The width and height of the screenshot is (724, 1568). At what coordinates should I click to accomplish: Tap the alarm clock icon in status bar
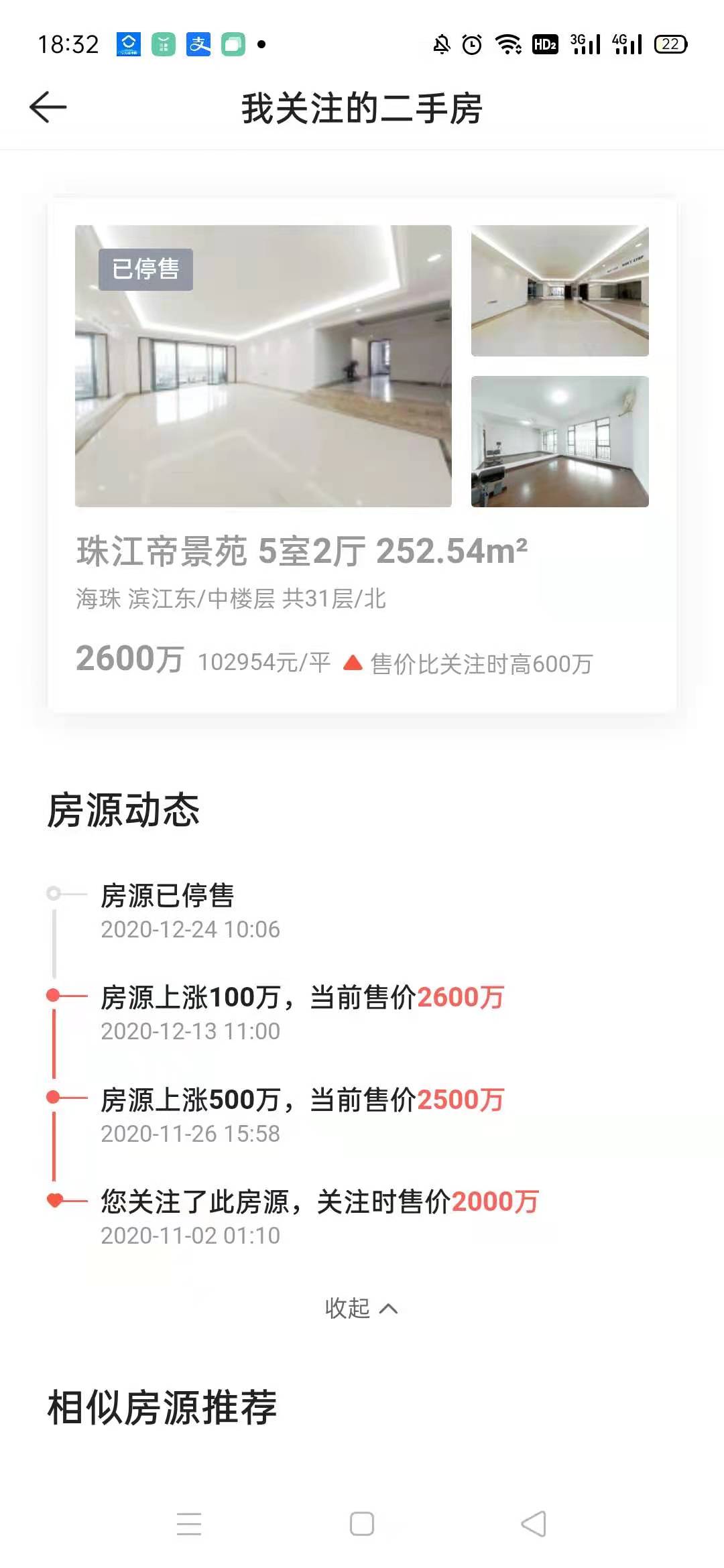(471, 44)
